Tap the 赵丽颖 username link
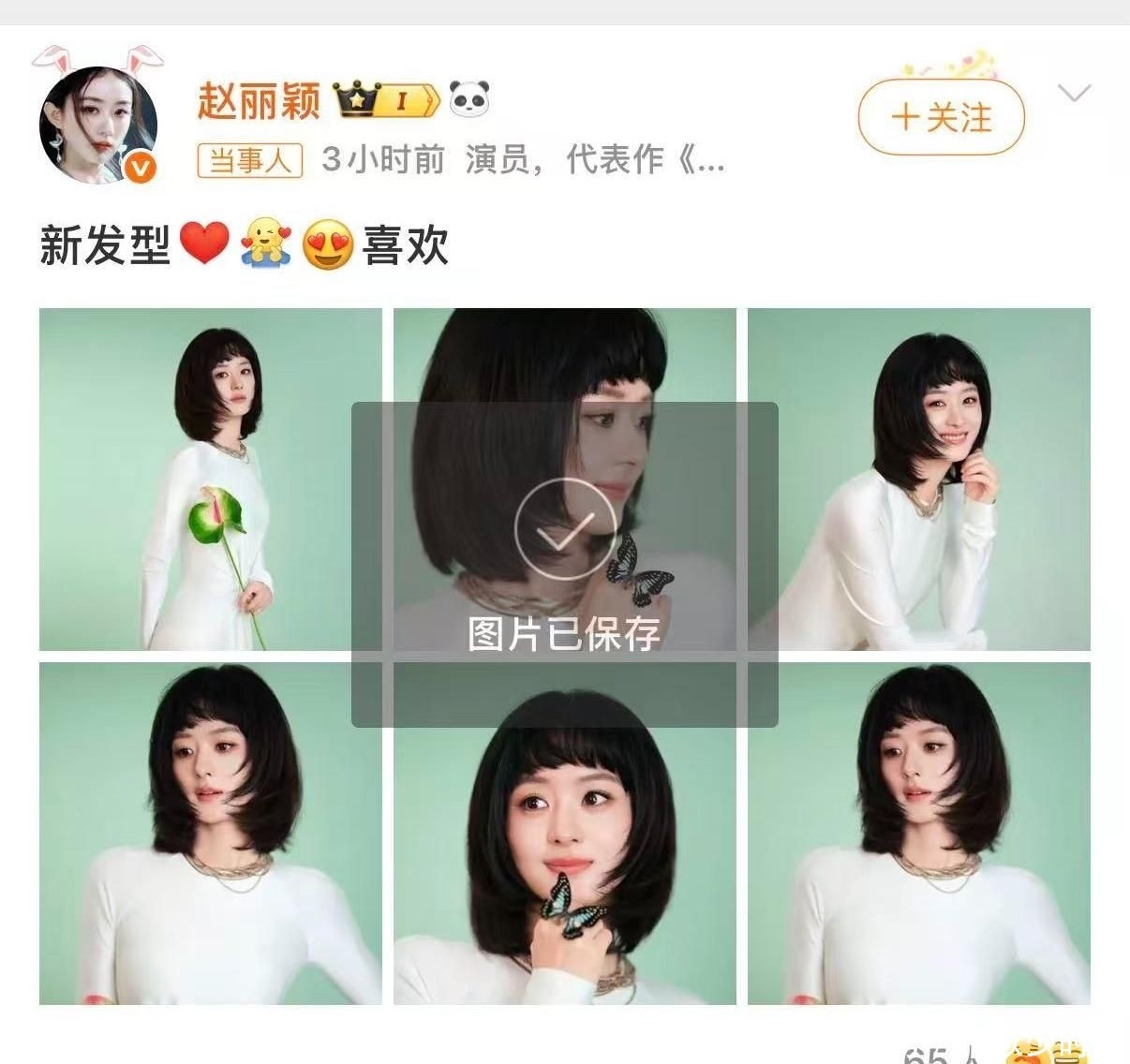 (259, 100)
